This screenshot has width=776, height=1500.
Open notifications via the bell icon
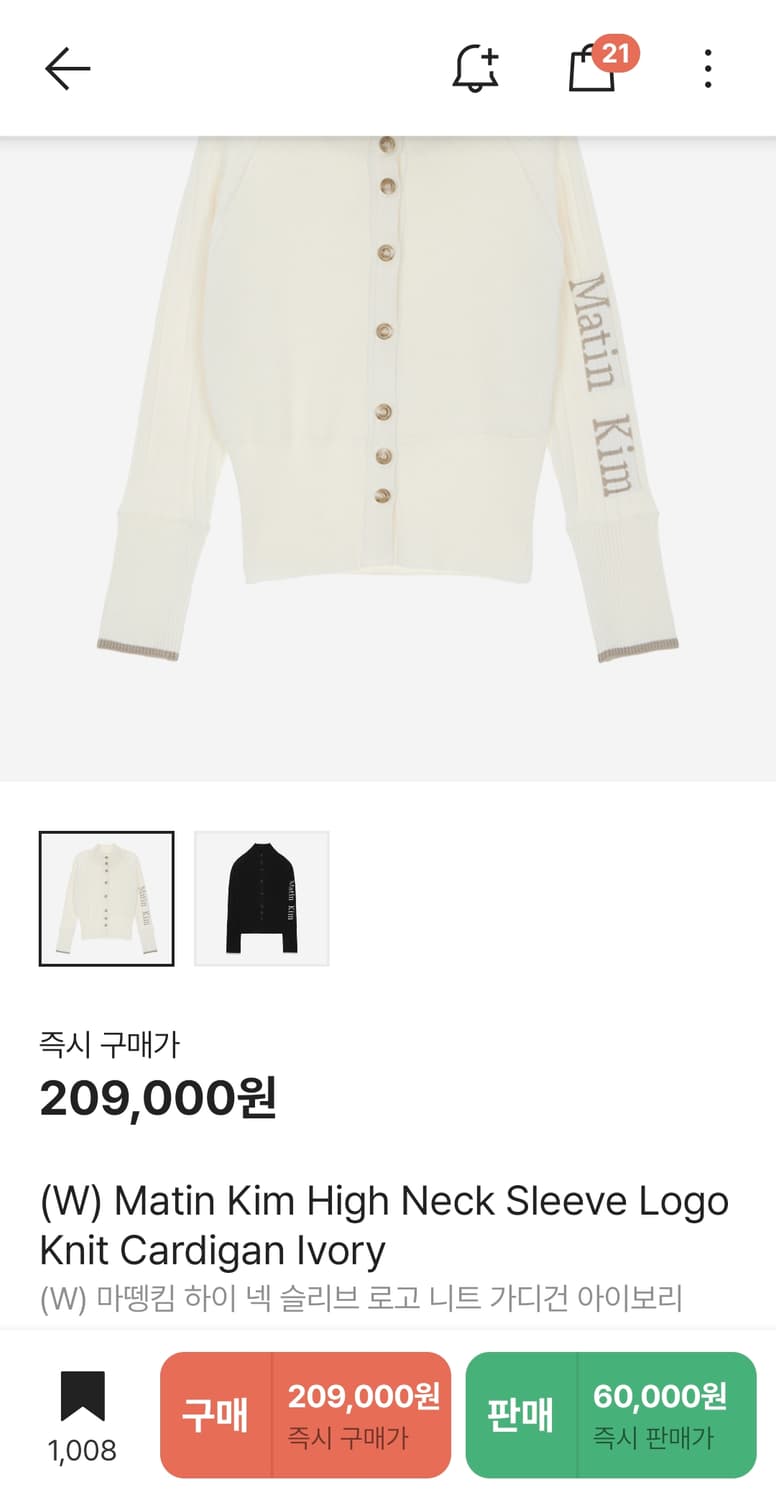click(474, 67)
